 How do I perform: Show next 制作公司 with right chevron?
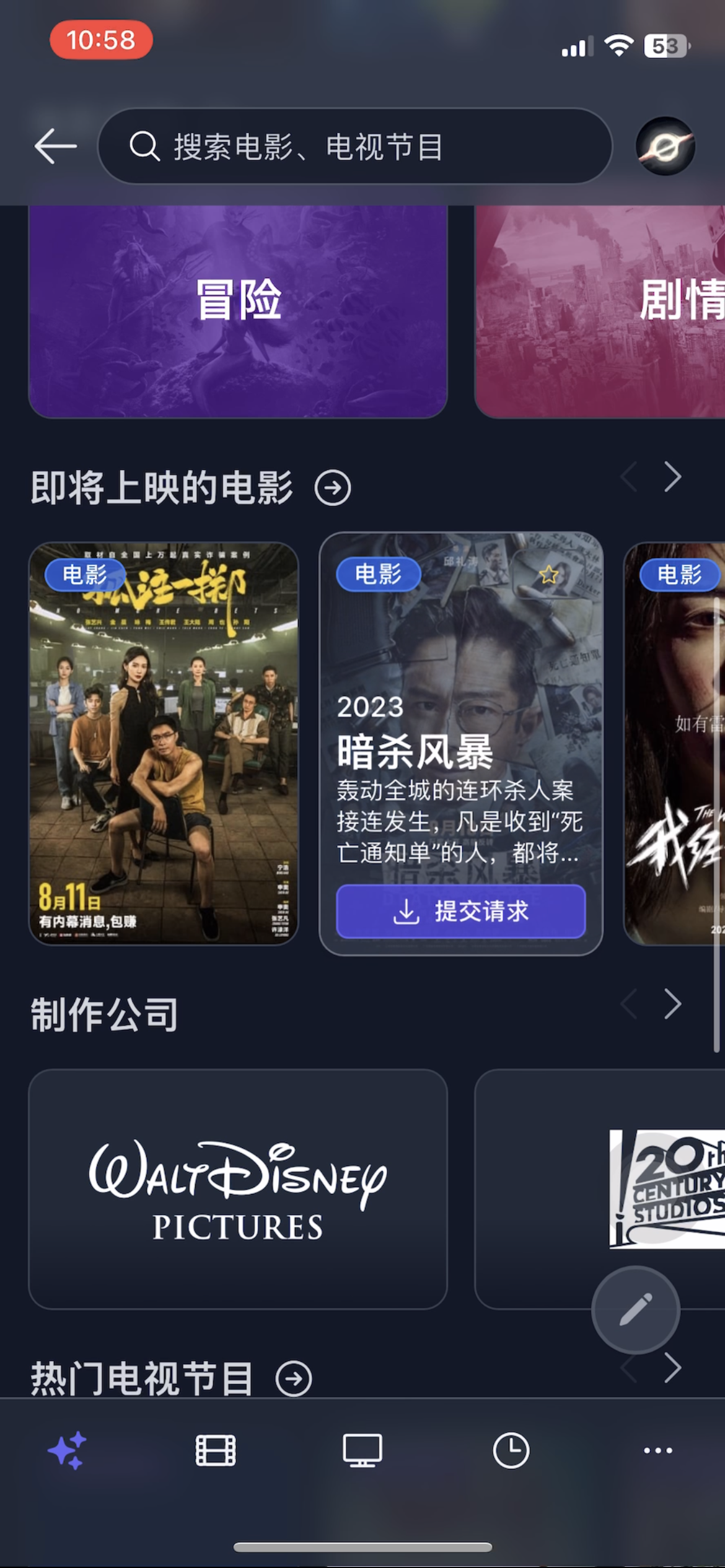(672, 1004)
